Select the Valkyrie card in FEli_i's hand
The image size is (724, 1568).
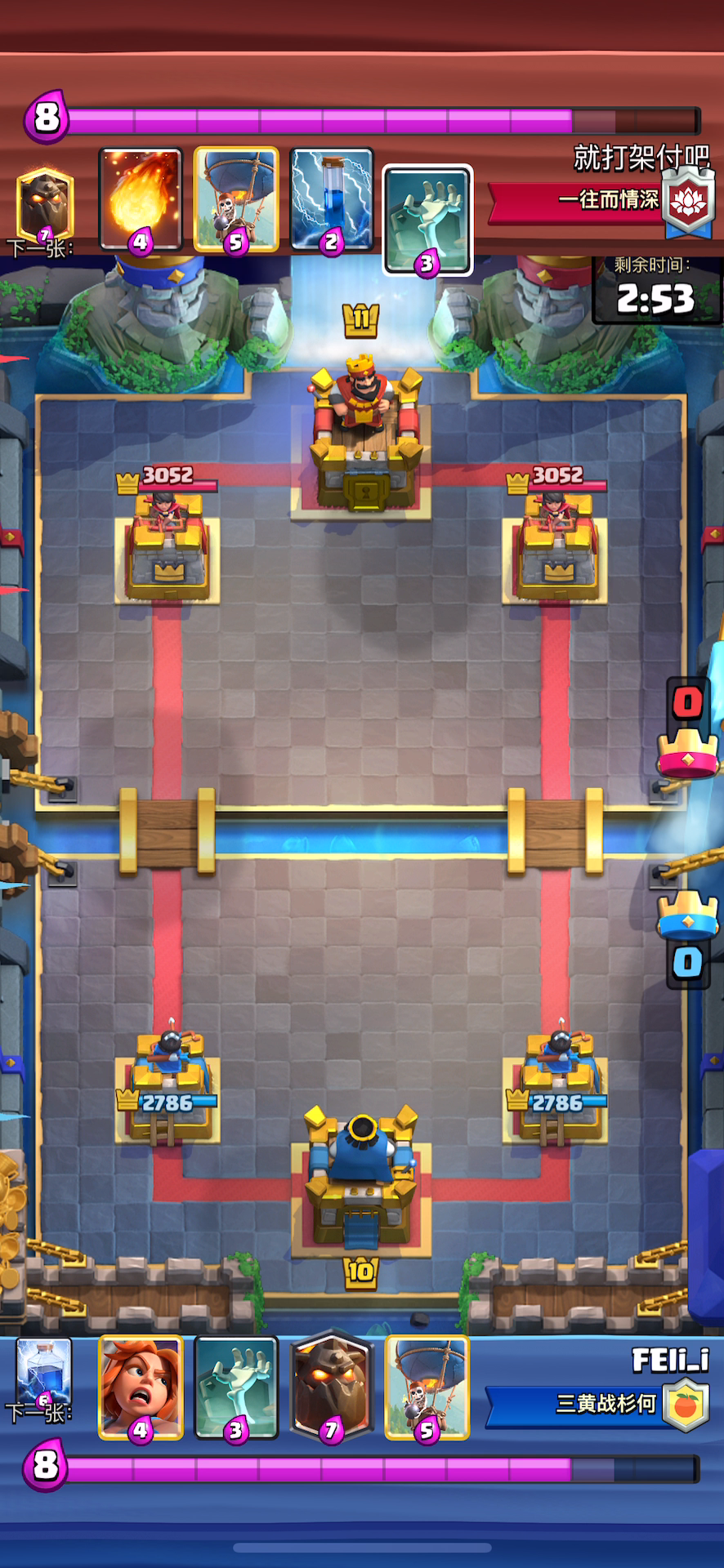click(141, 1388)
